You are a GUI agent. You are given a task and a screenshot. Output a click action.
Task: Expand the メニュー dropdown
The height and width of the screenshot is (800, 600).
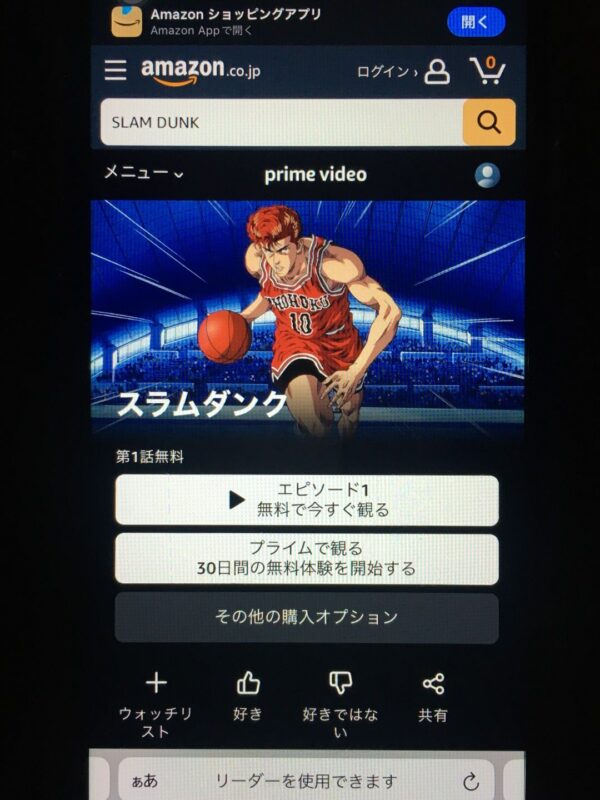tap(144, 173)
